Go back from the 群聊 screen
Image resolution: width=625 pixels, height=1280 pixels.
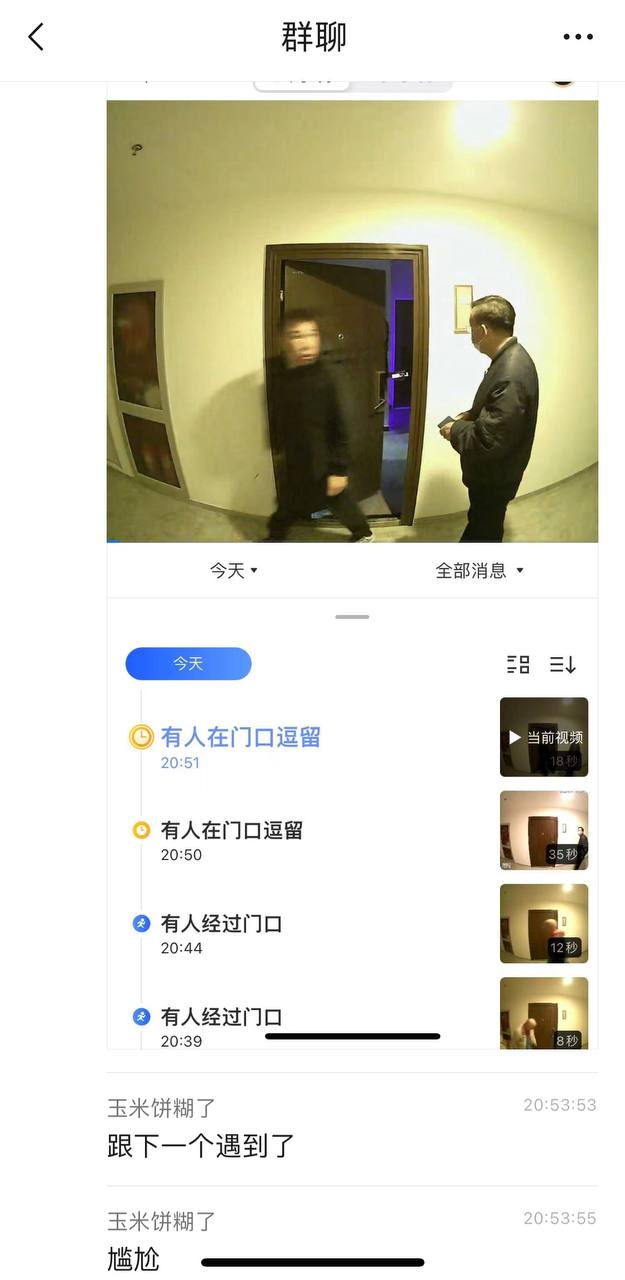click(x=36, y=38)
